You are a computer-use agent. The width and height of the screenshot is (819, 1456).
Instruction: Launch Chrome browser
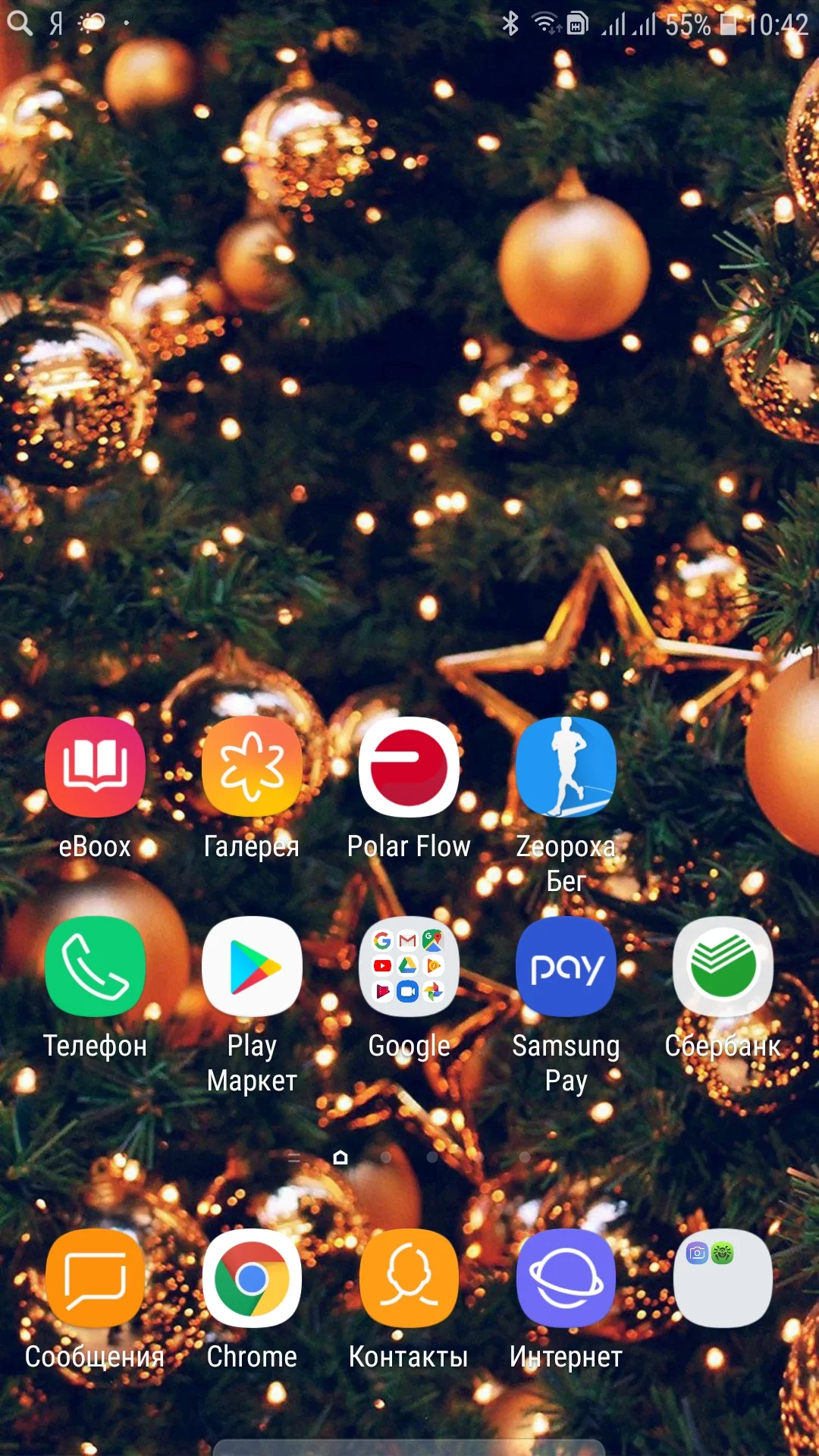click(x=252, y=1279)
